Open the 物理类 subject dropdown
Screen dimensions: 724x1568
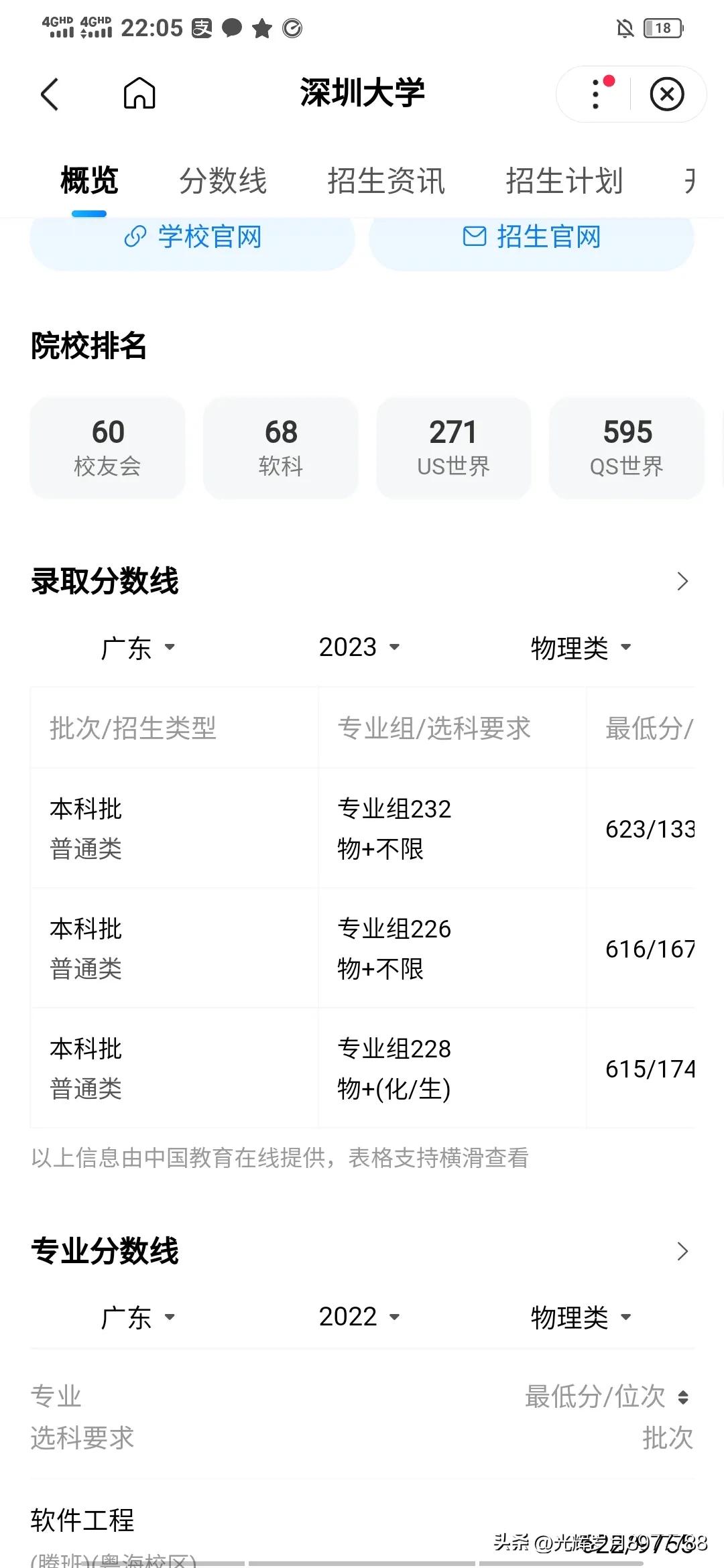coord(578,647)
